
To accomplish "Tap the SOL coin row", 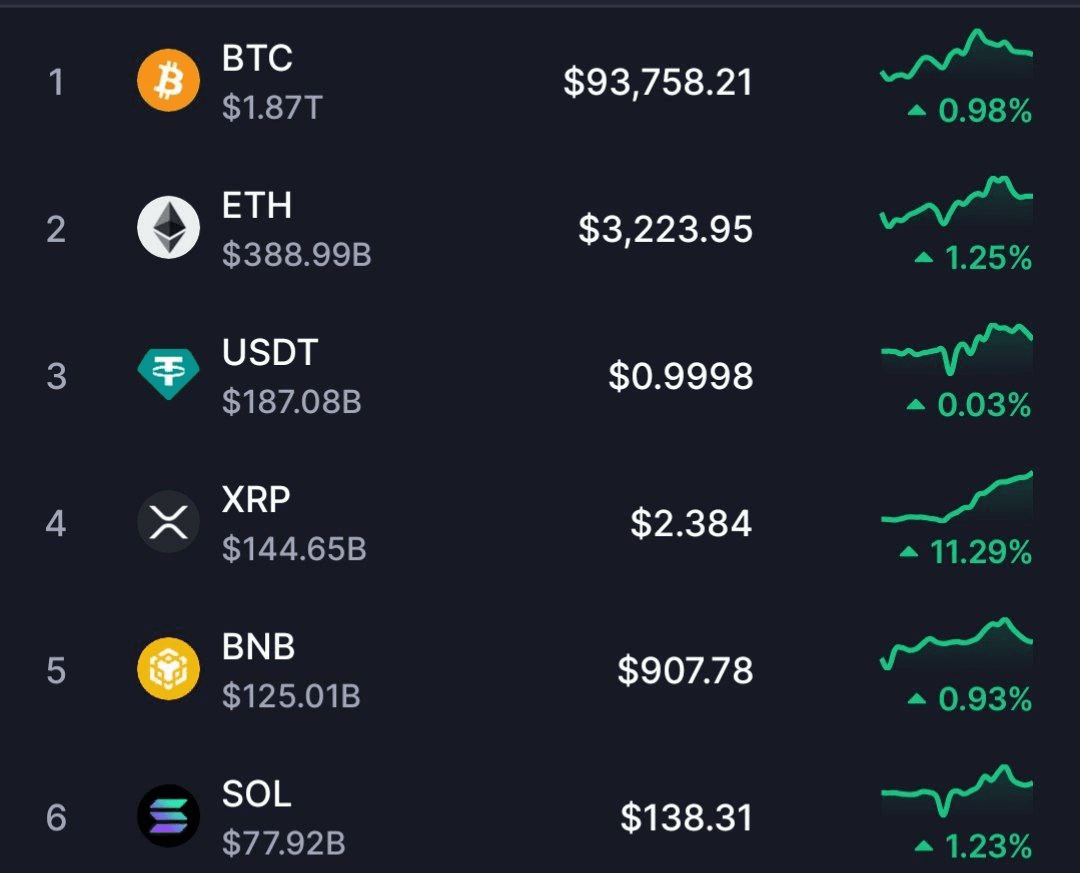I will 257,817.
